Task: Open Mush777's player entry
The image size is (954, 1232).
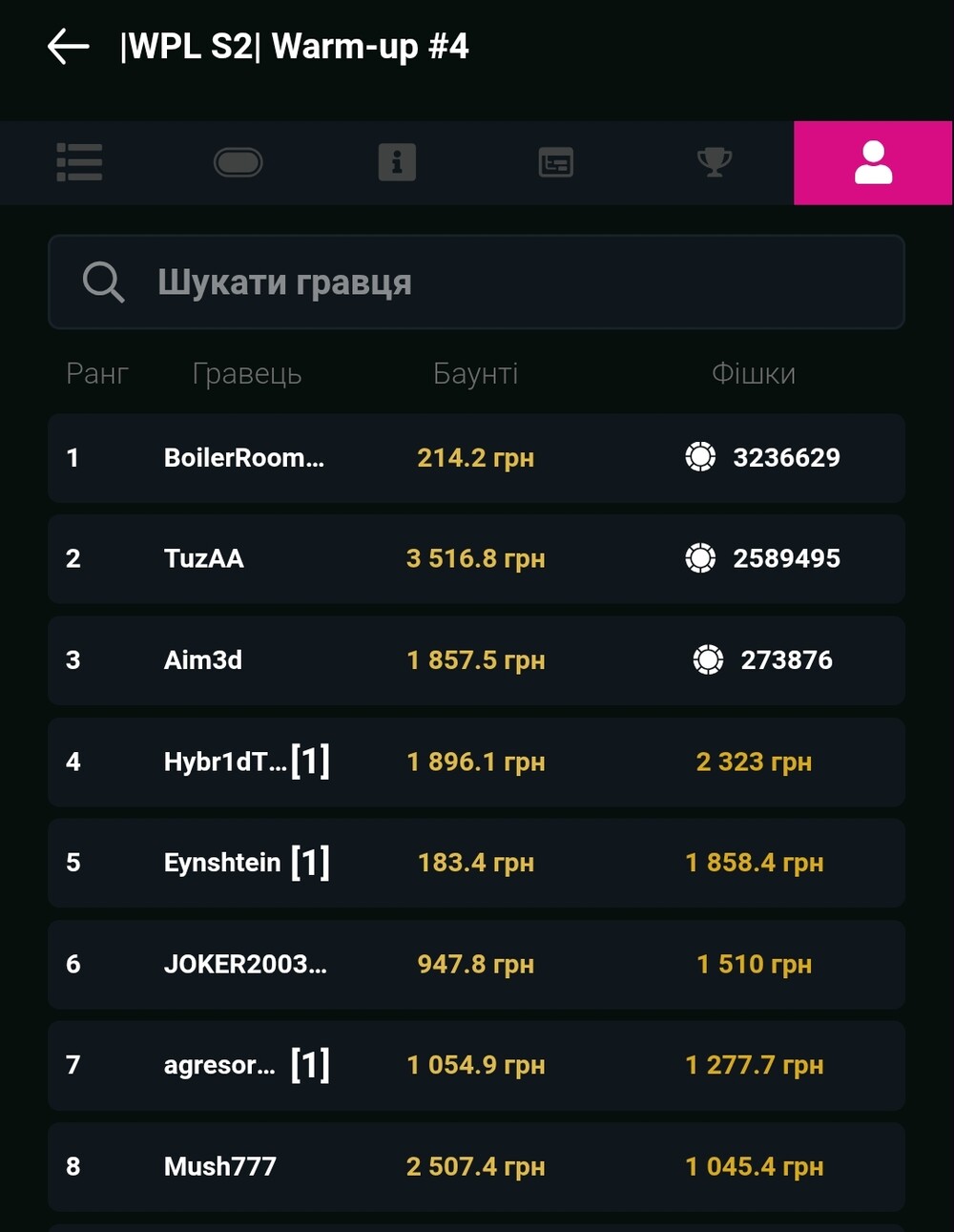Action: click(x=476, y=1166)
